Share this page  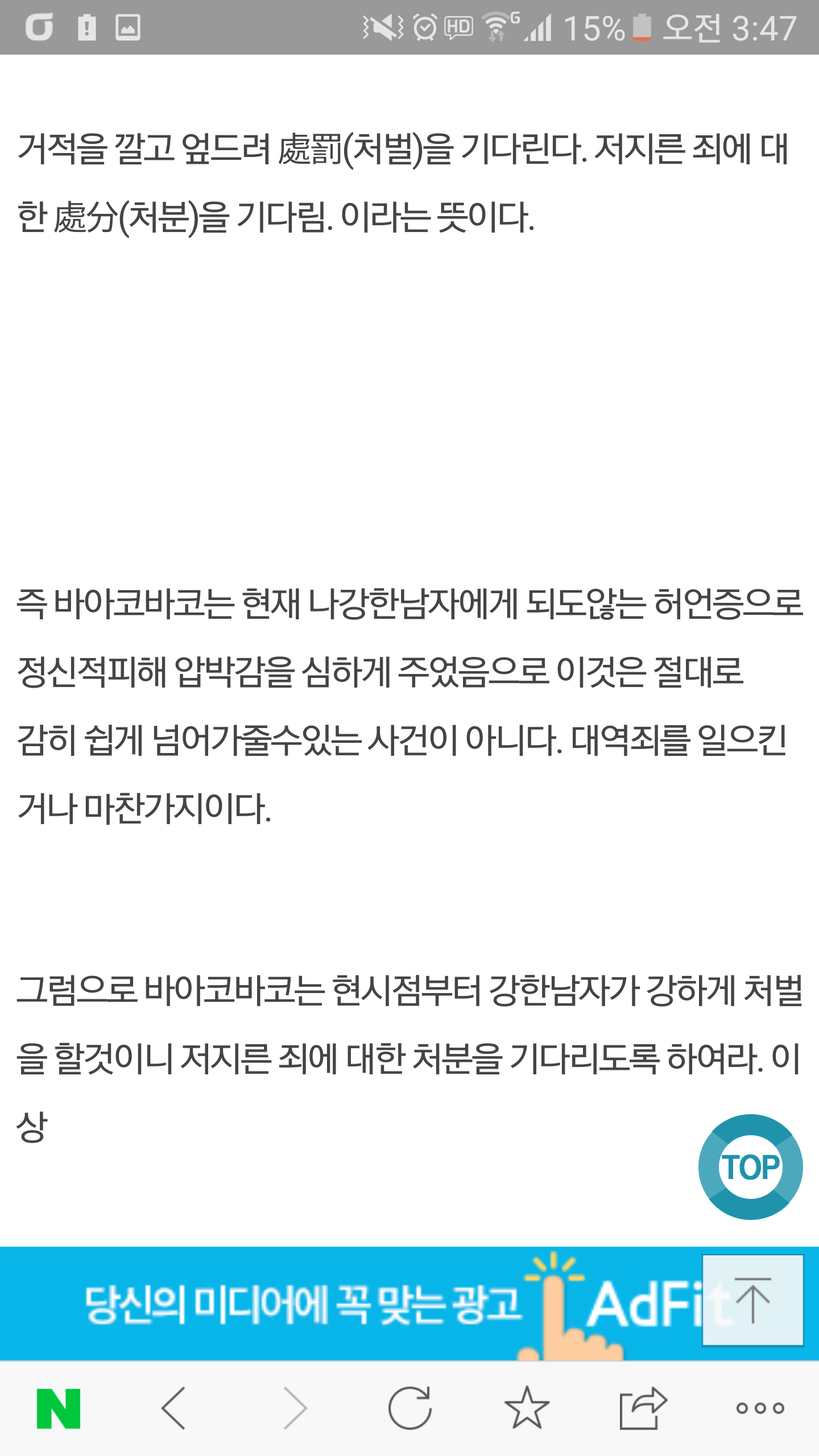tap(643, 1408)
